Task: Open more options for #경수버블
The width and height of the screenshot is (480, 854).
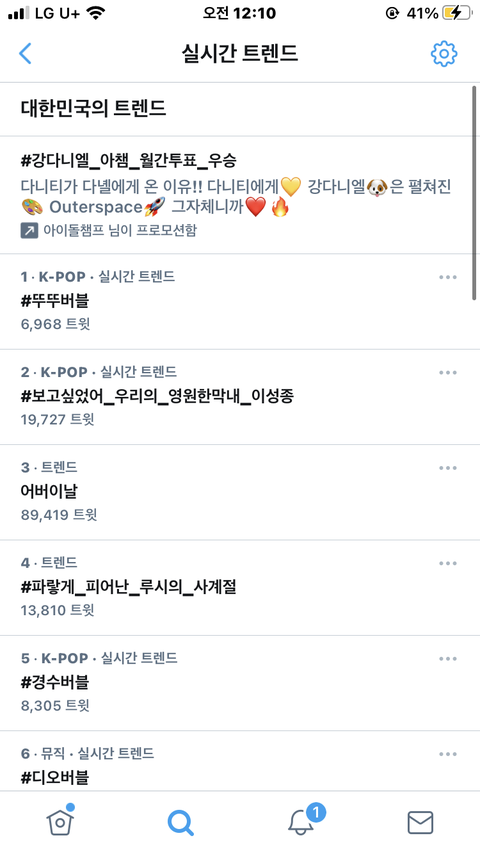Action: coord(448,658)
